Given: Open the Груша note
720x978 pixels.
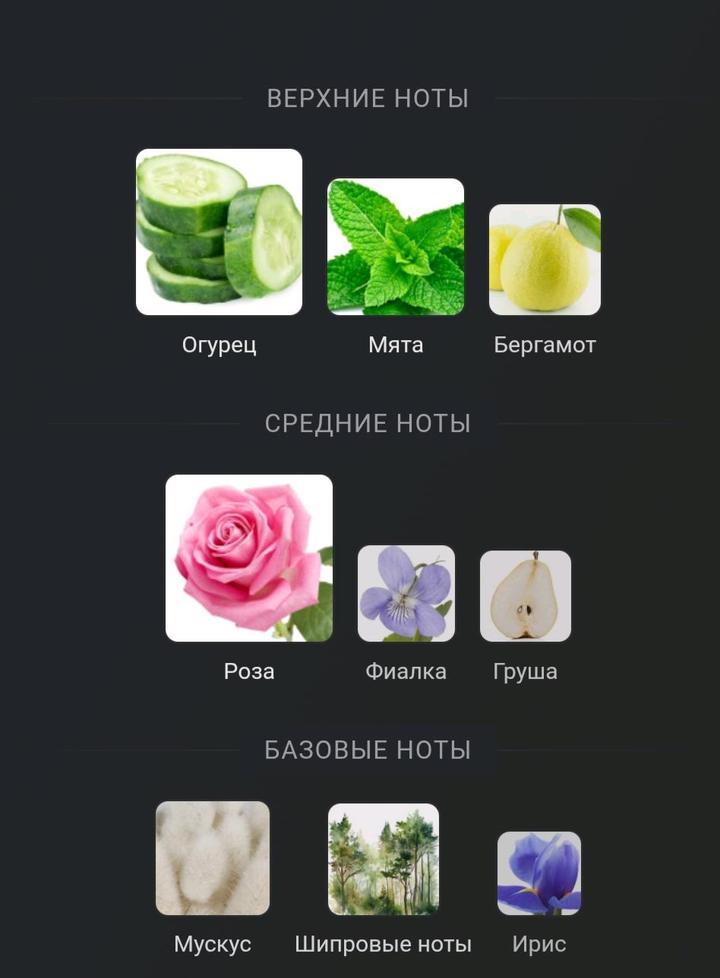Looking at the screenshot, I should [525, 596].
